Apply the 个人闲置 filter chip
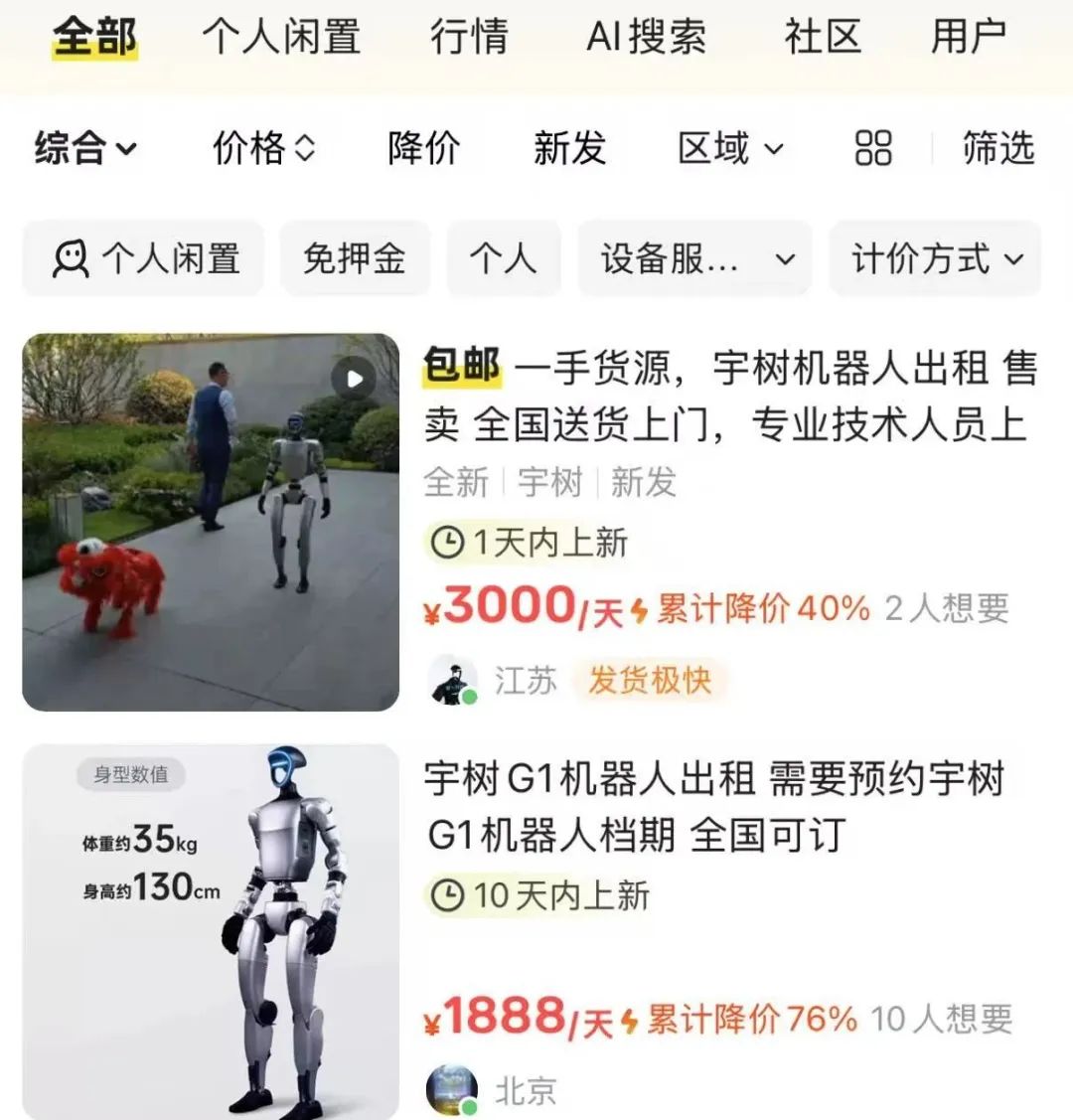This screenshot has height=1120, width=1073. [x=144, y=259]
